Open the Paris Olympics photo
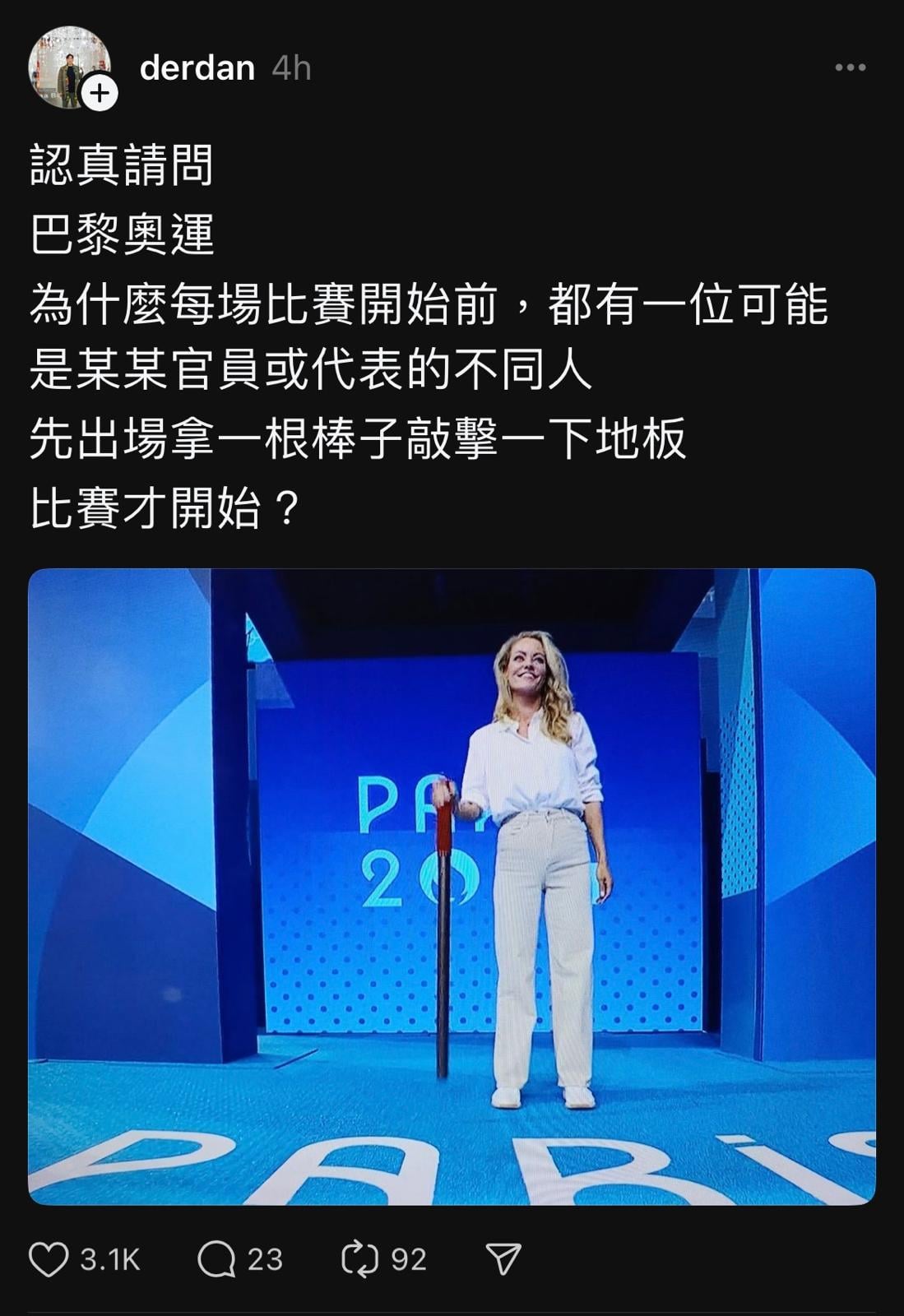 click(452, 886)
